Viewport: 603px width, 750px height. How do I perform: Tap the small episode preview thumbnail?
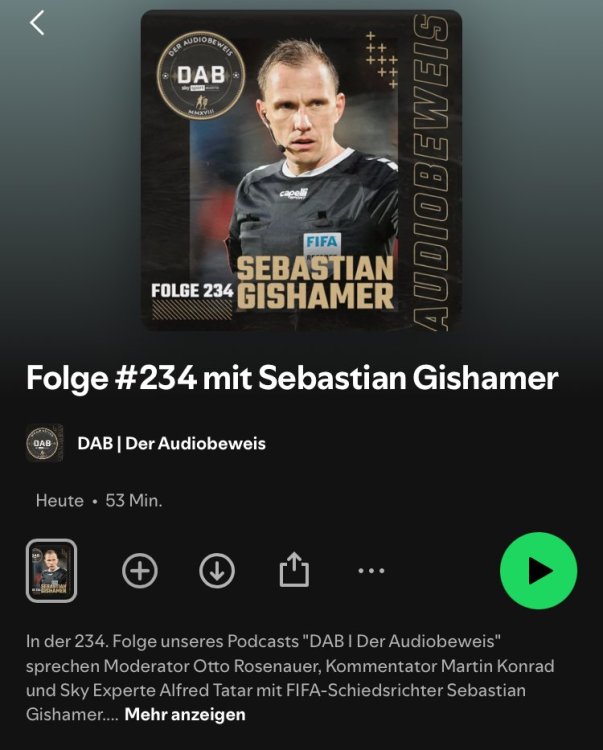pyautogui.click(x=51, y=570)
